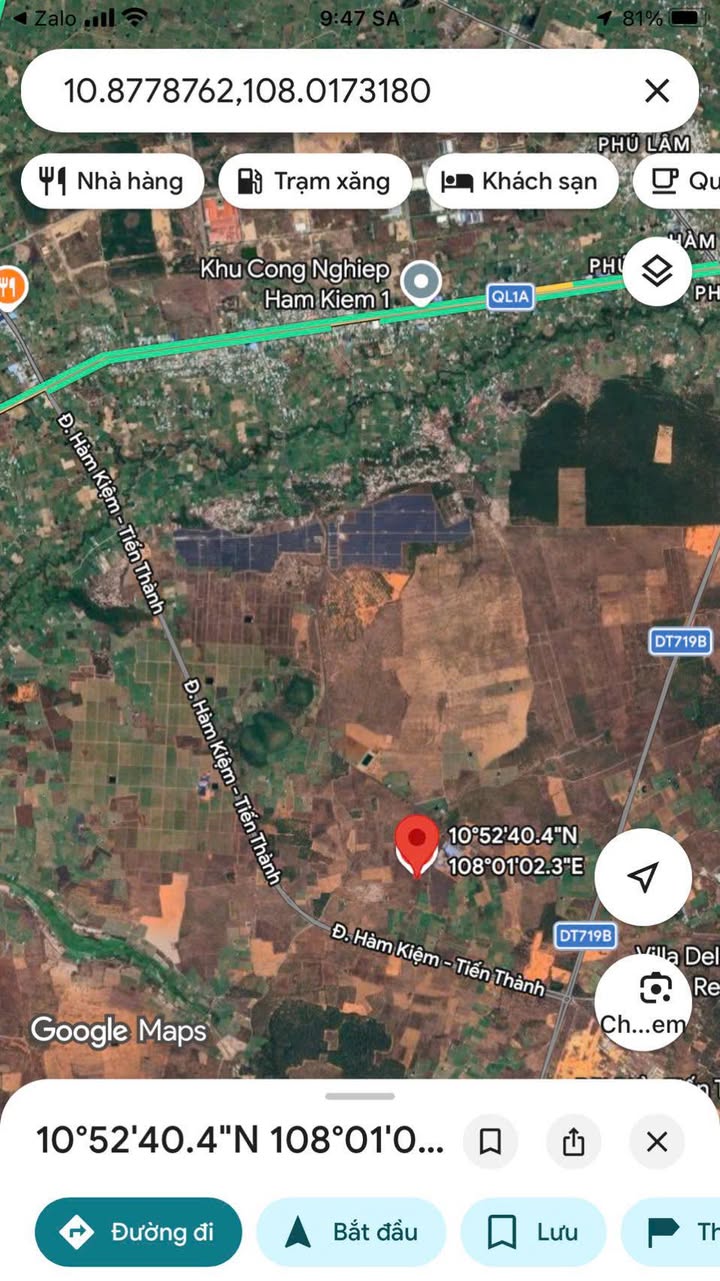This screenshot has height=1281, width=720.
Task: Clear the coordinates in the search box
Action: tap(656, 91)
